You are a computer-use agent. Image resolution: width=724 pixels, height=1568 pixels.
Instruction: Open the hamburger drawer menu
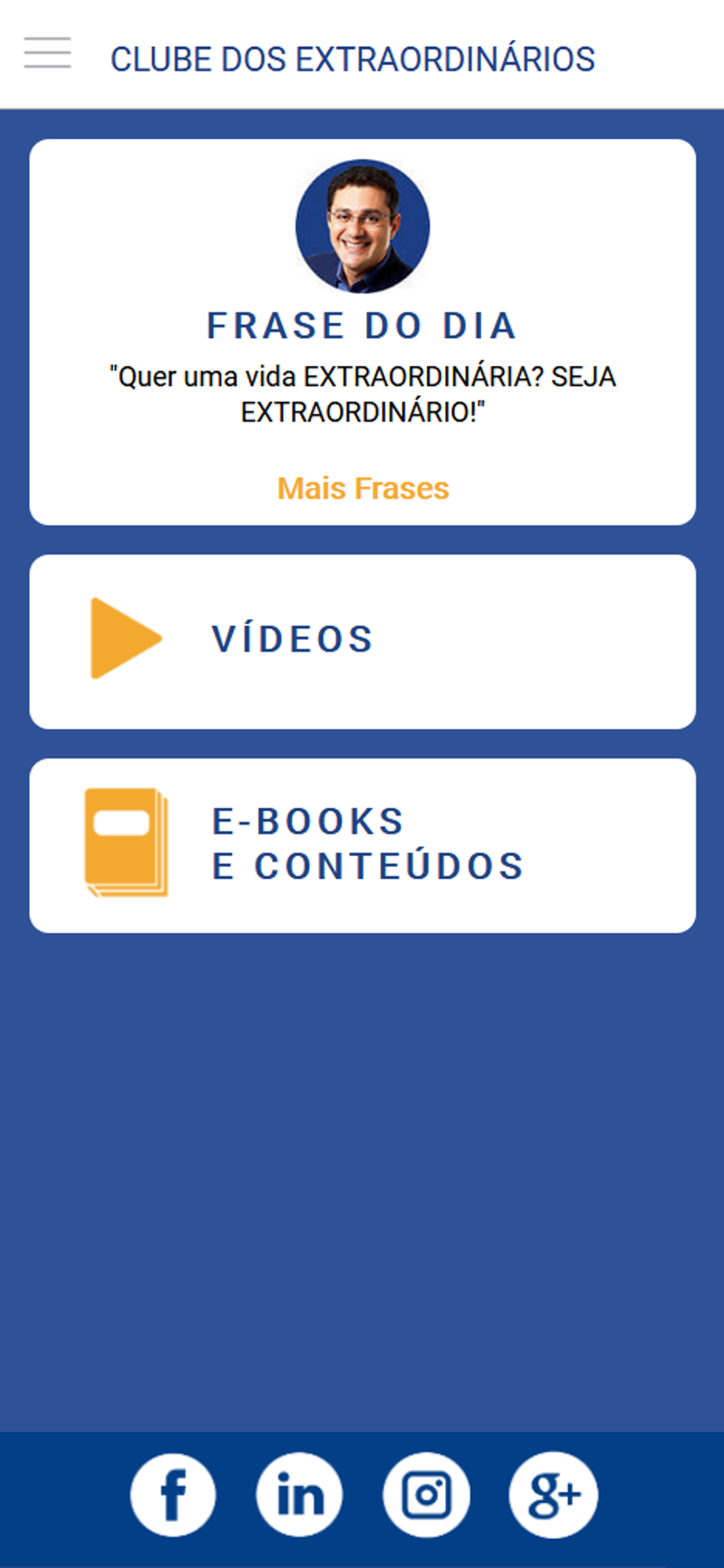48,53
